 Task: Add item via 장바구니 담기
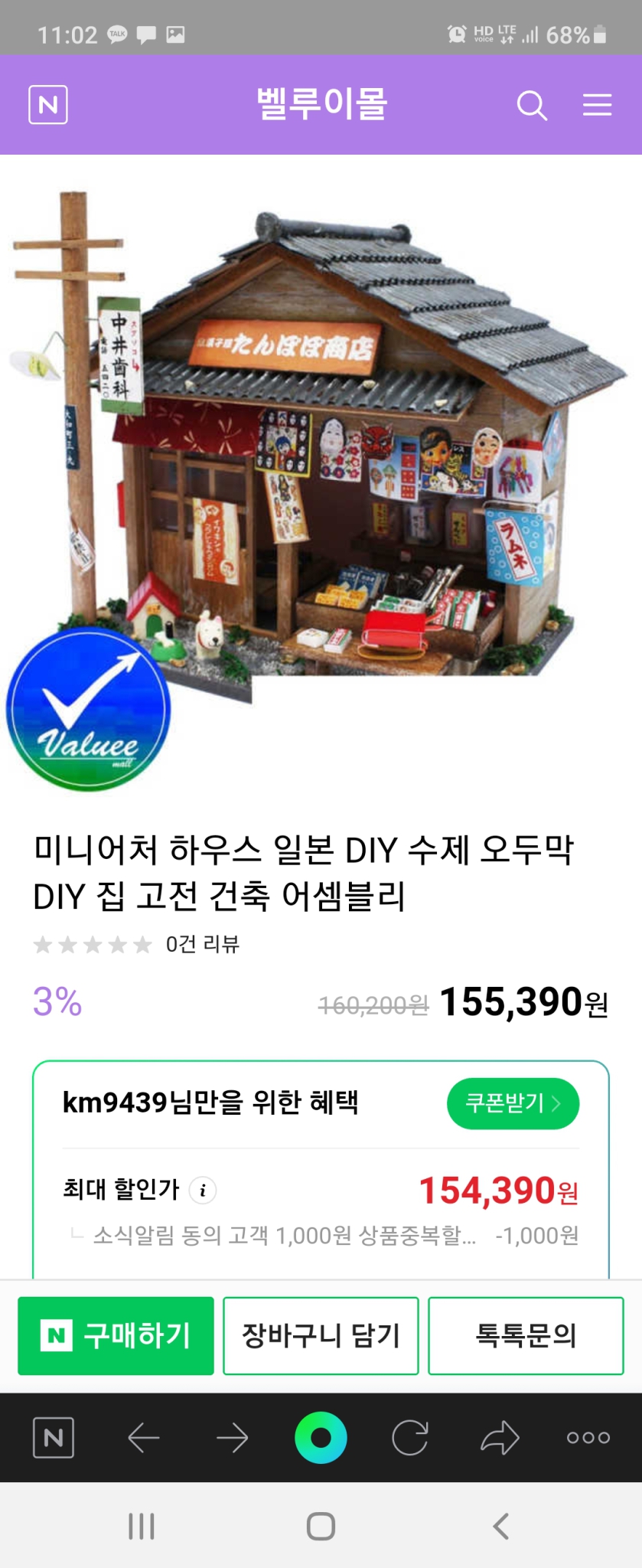pos(320,1334)
